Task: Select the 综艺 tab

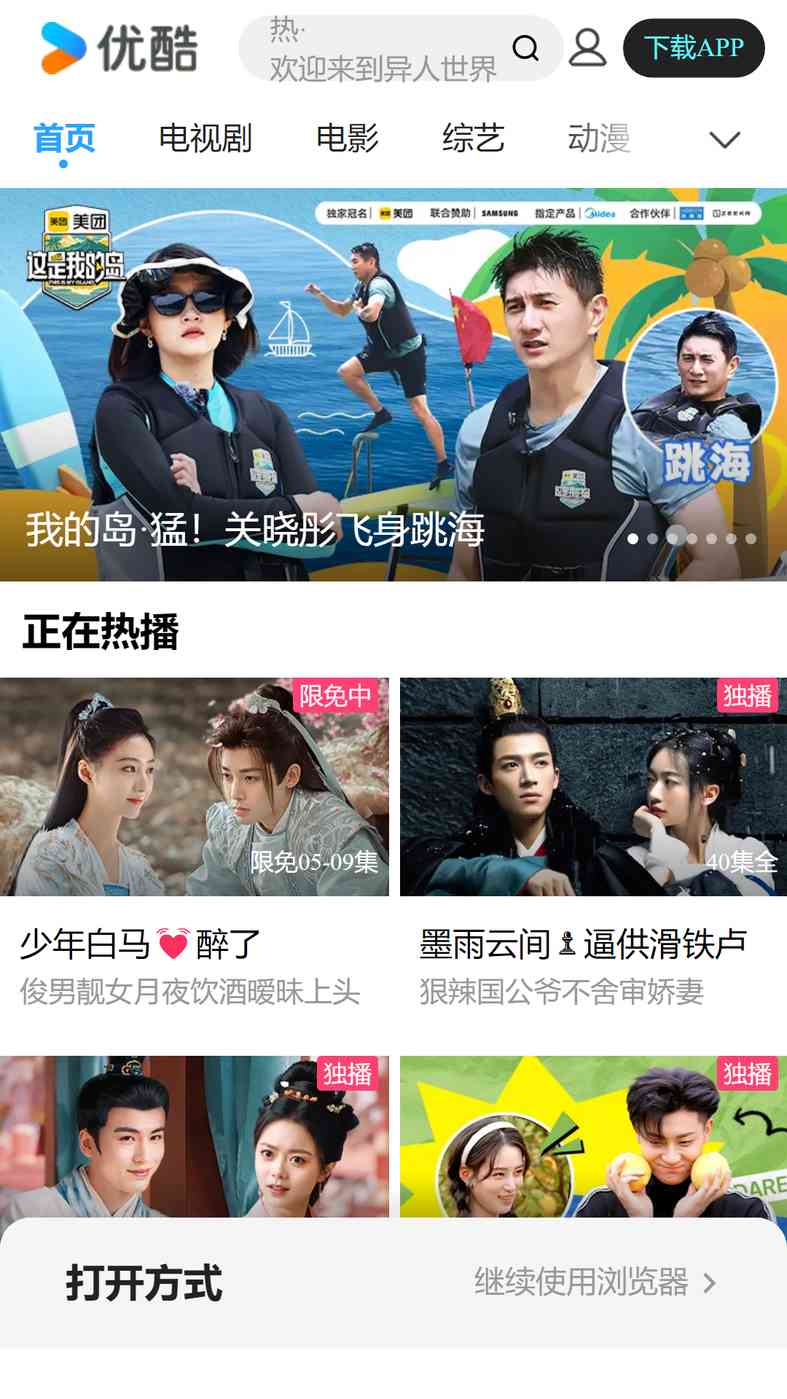Action: tap(473, 138)
